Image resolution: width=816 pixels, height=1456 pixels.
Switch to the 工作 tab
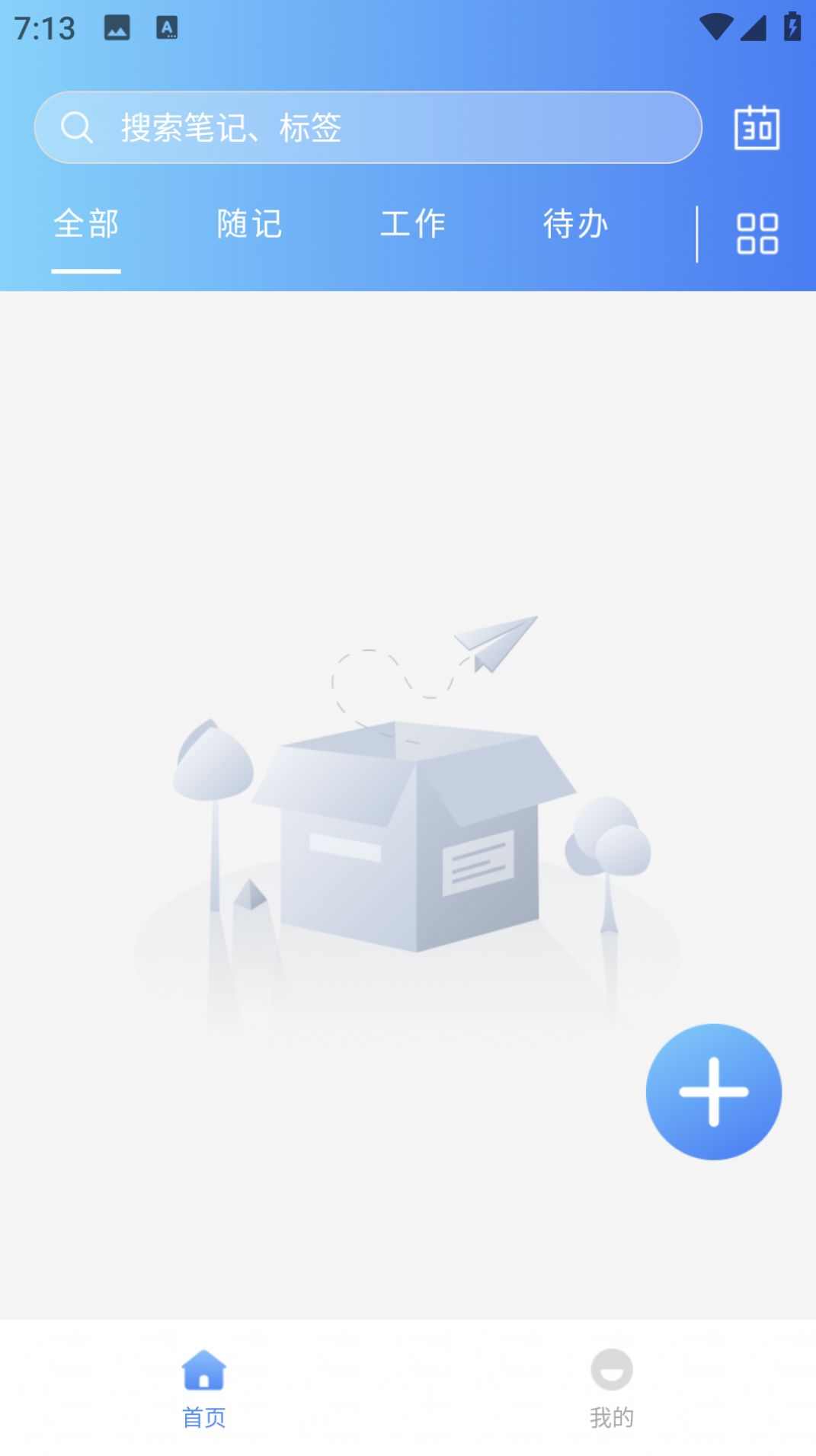[x=412, y=224]
